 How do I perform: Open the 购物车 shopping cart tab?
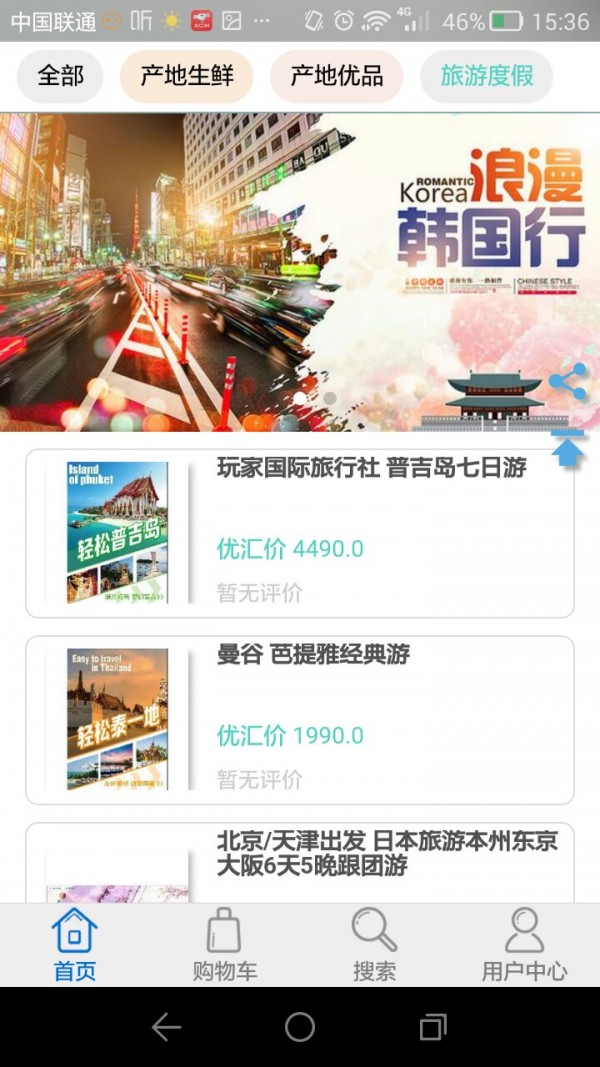click(x=225, y=945)
